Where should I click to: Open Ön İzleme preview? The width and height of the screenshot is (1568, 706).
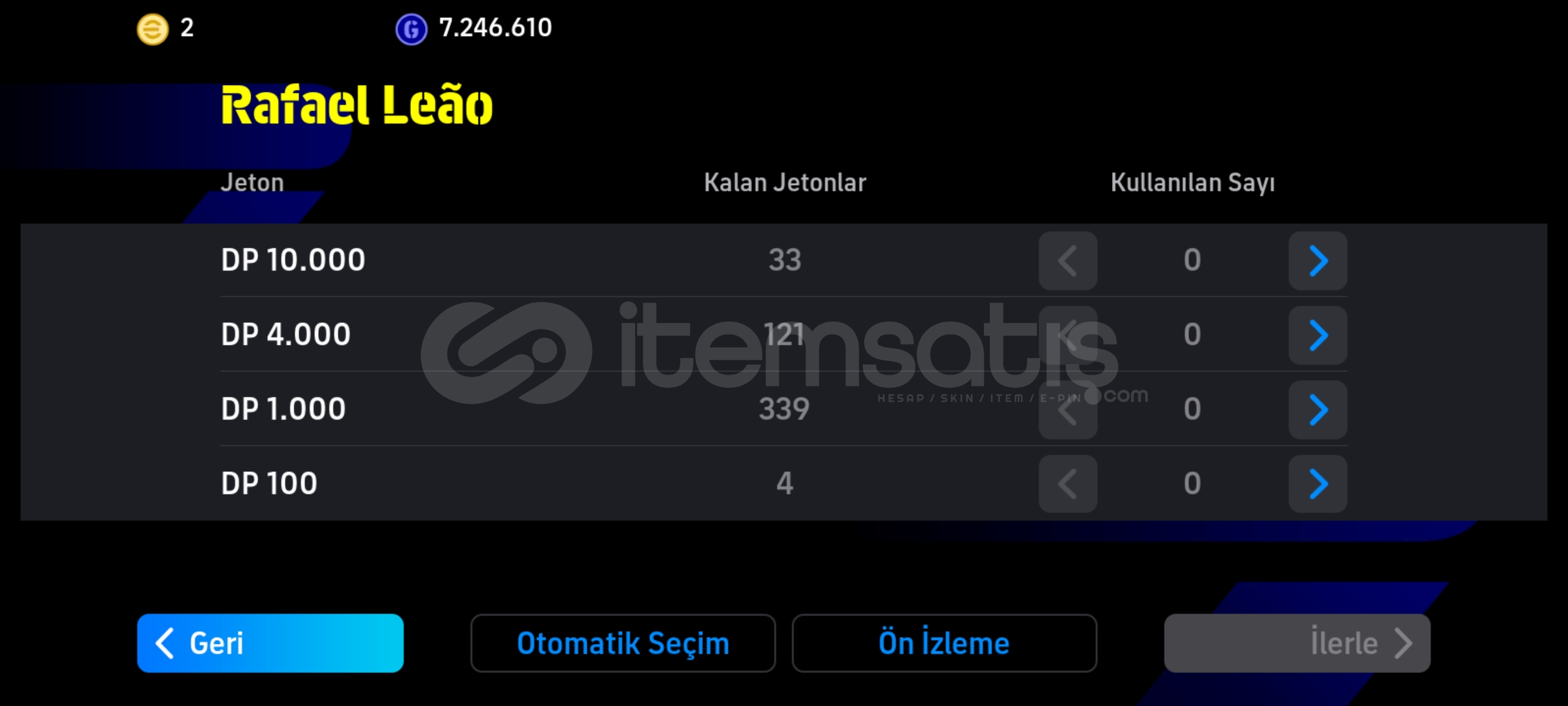(x=944, y=643)
